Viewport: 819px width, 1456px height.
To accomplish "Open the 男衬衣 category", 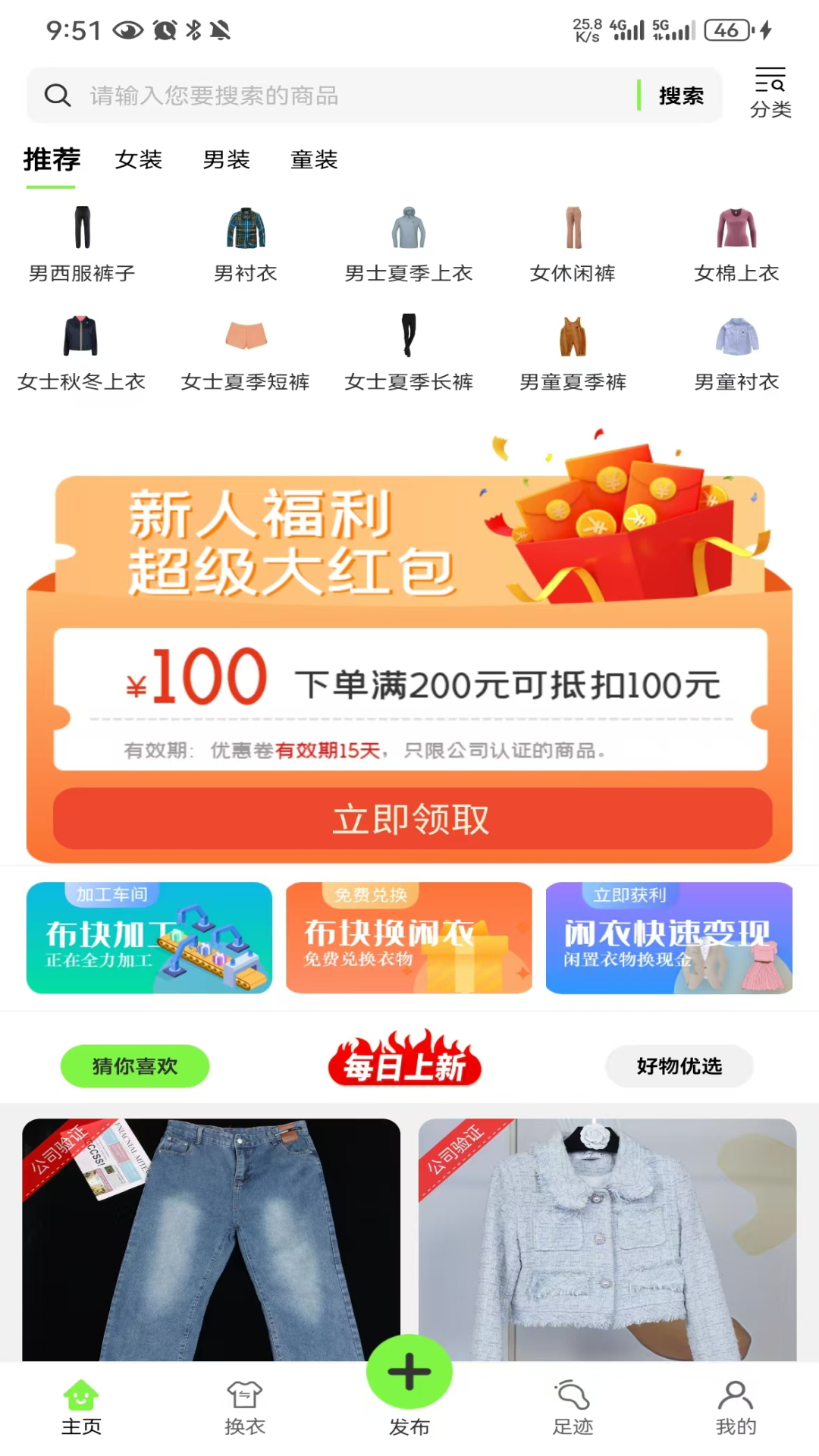I will tap(246, 244).
